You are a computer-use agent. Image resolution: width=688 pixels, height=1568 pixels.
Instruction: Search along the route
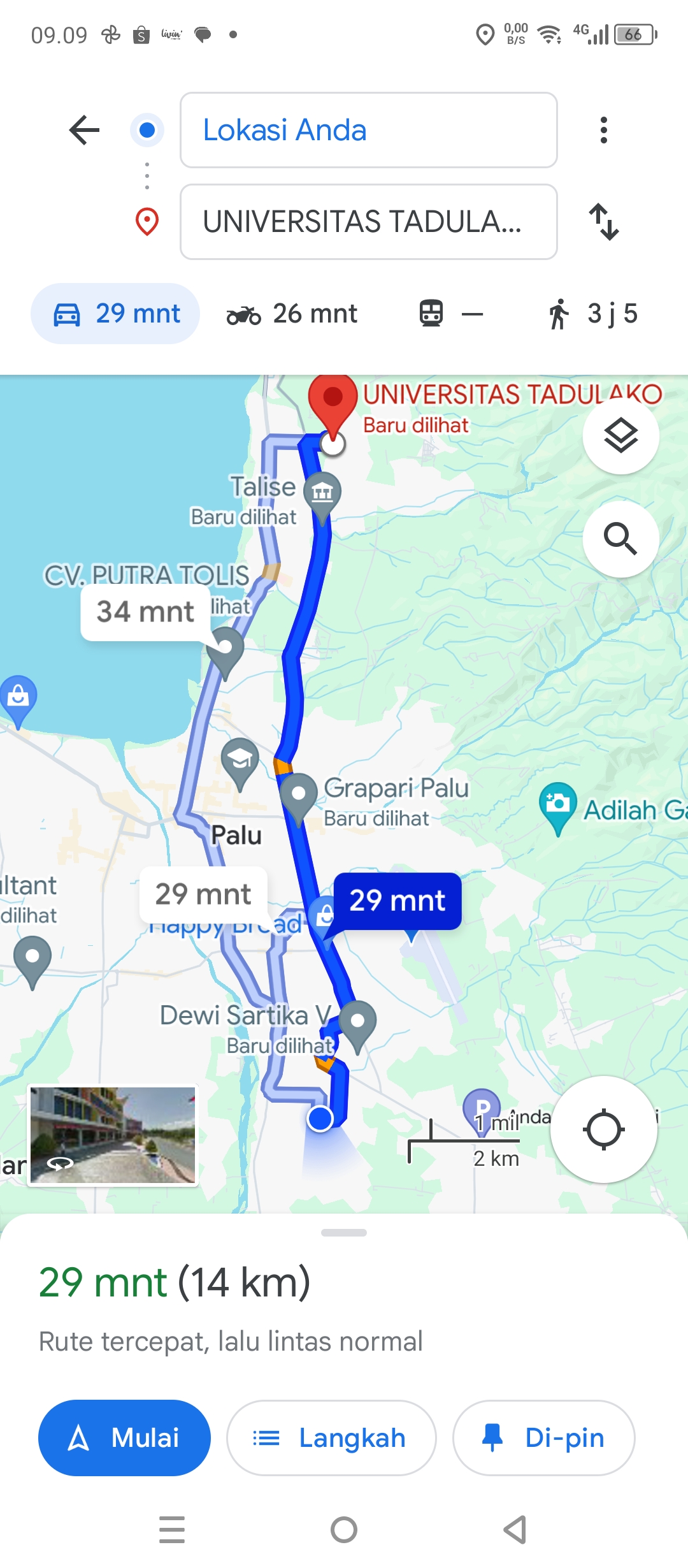[x=621, y=539]
